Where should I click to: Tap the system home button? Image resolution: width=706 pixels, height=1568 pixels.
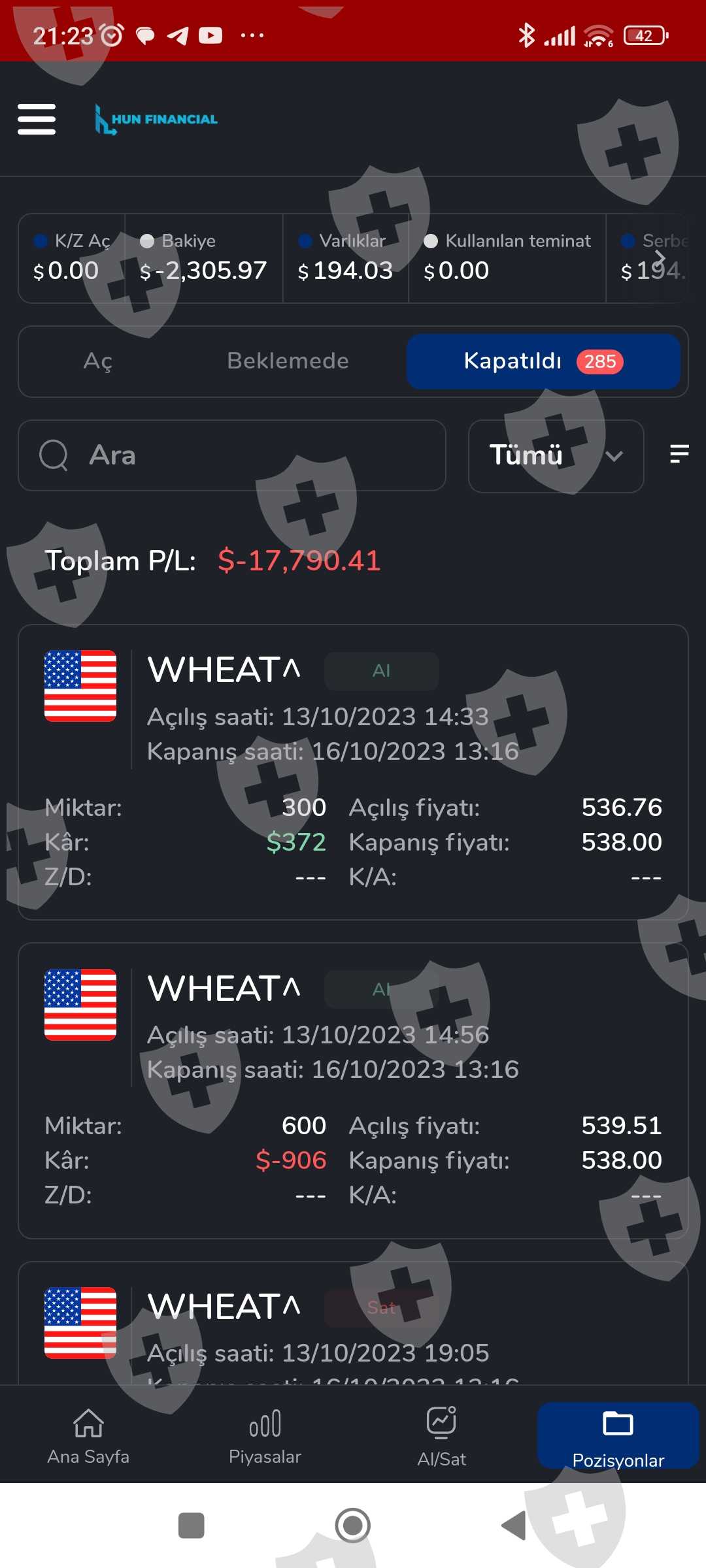point(353,1526)
